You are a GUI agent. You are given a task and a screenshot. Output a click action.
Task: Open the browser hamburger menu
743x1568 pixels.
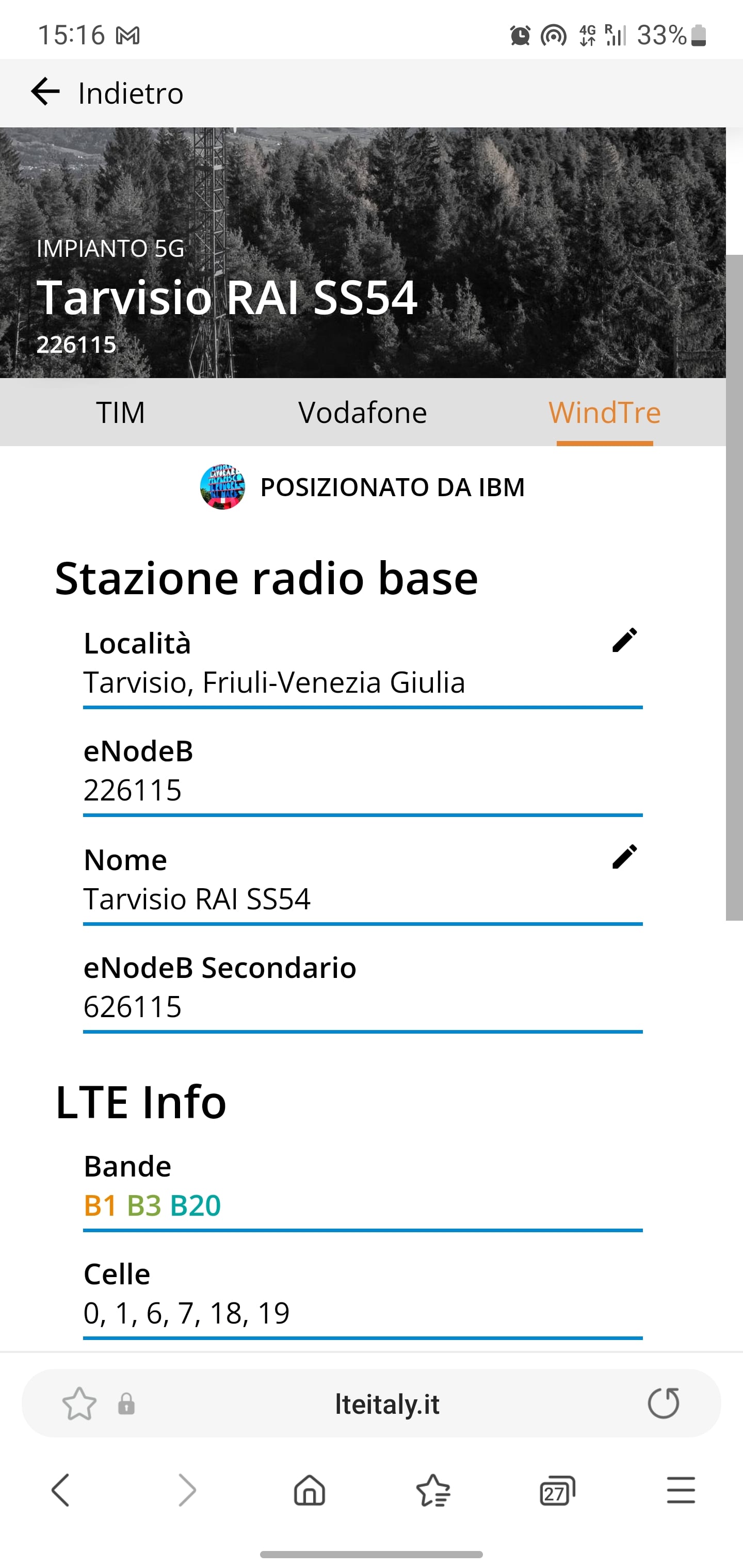pos(681,1490)
